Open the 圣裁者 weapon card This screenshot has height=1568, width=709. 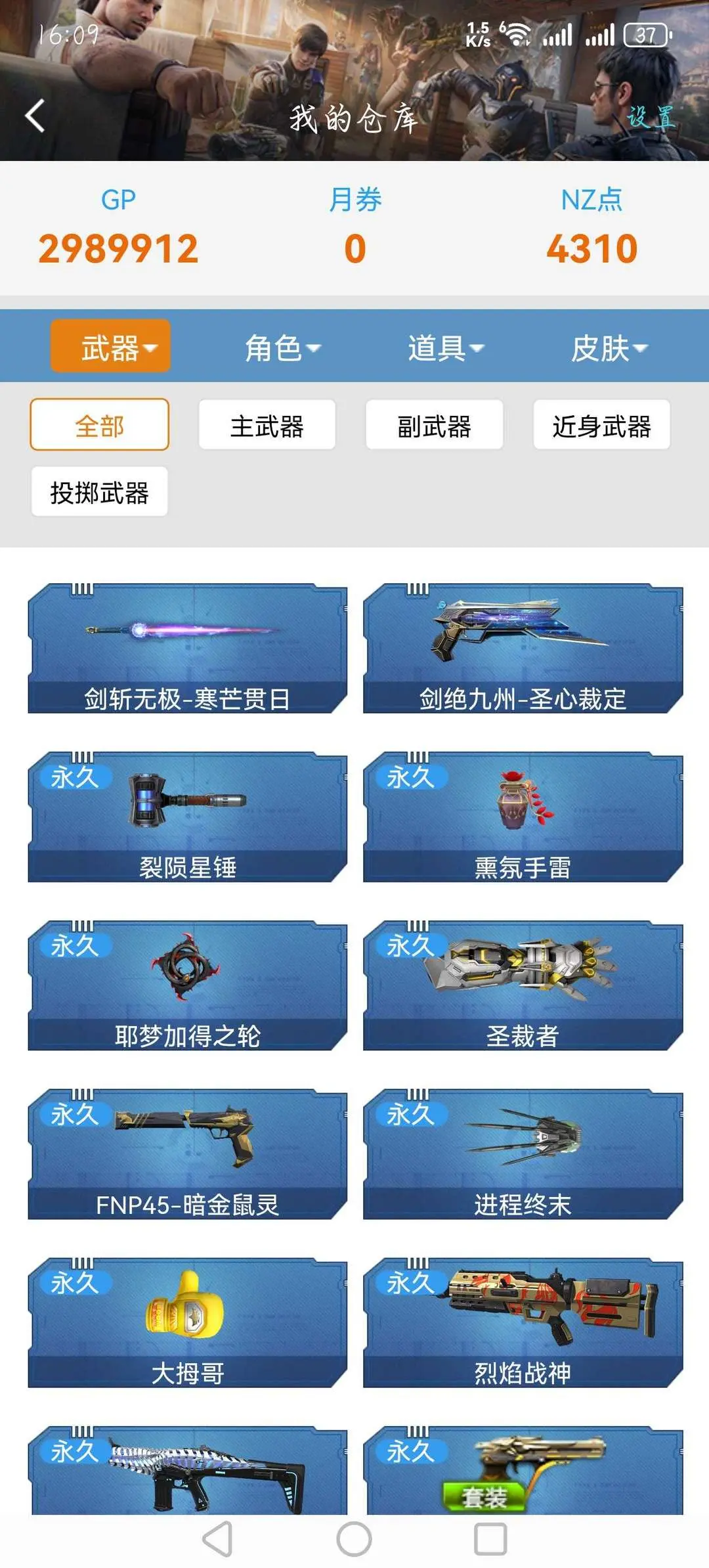point(523,985)
